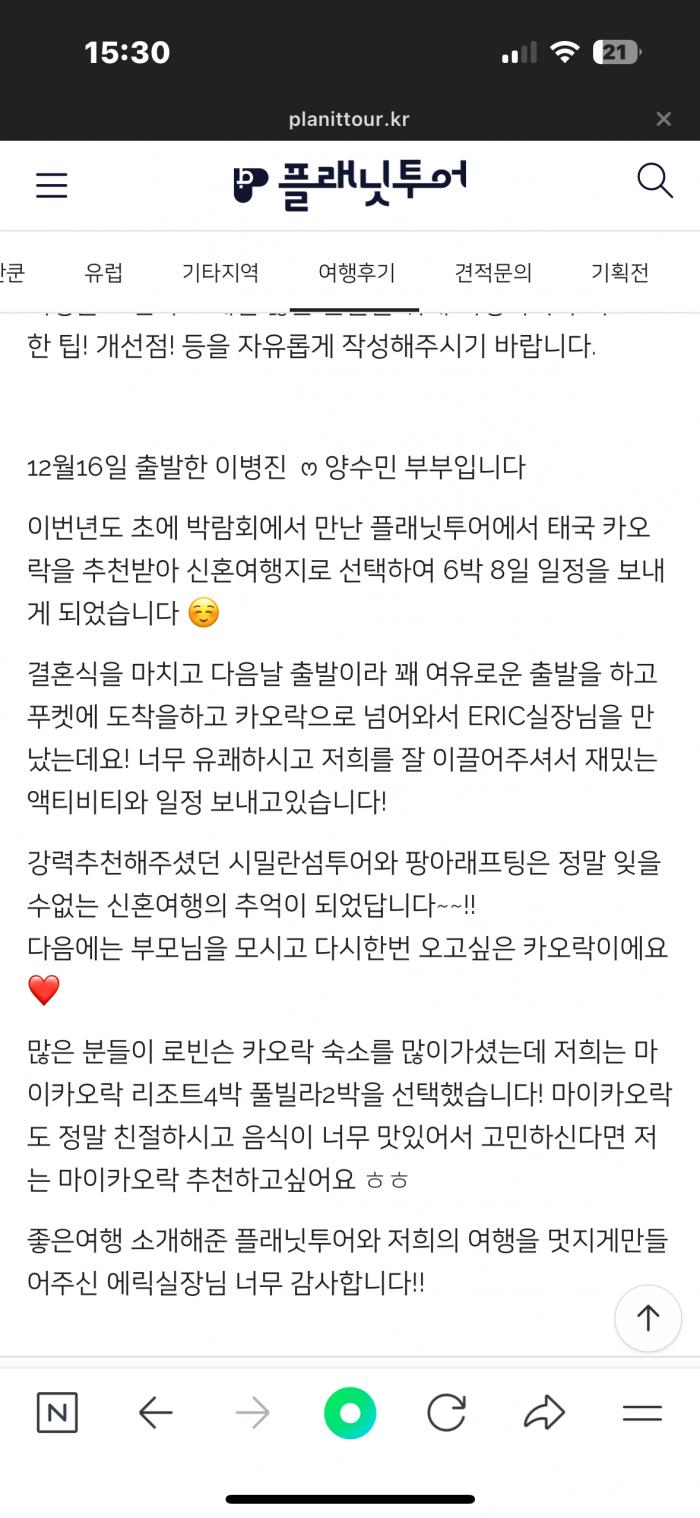700x1518 pixels.
Task: Close the in-app browser window
Action: 663,119
